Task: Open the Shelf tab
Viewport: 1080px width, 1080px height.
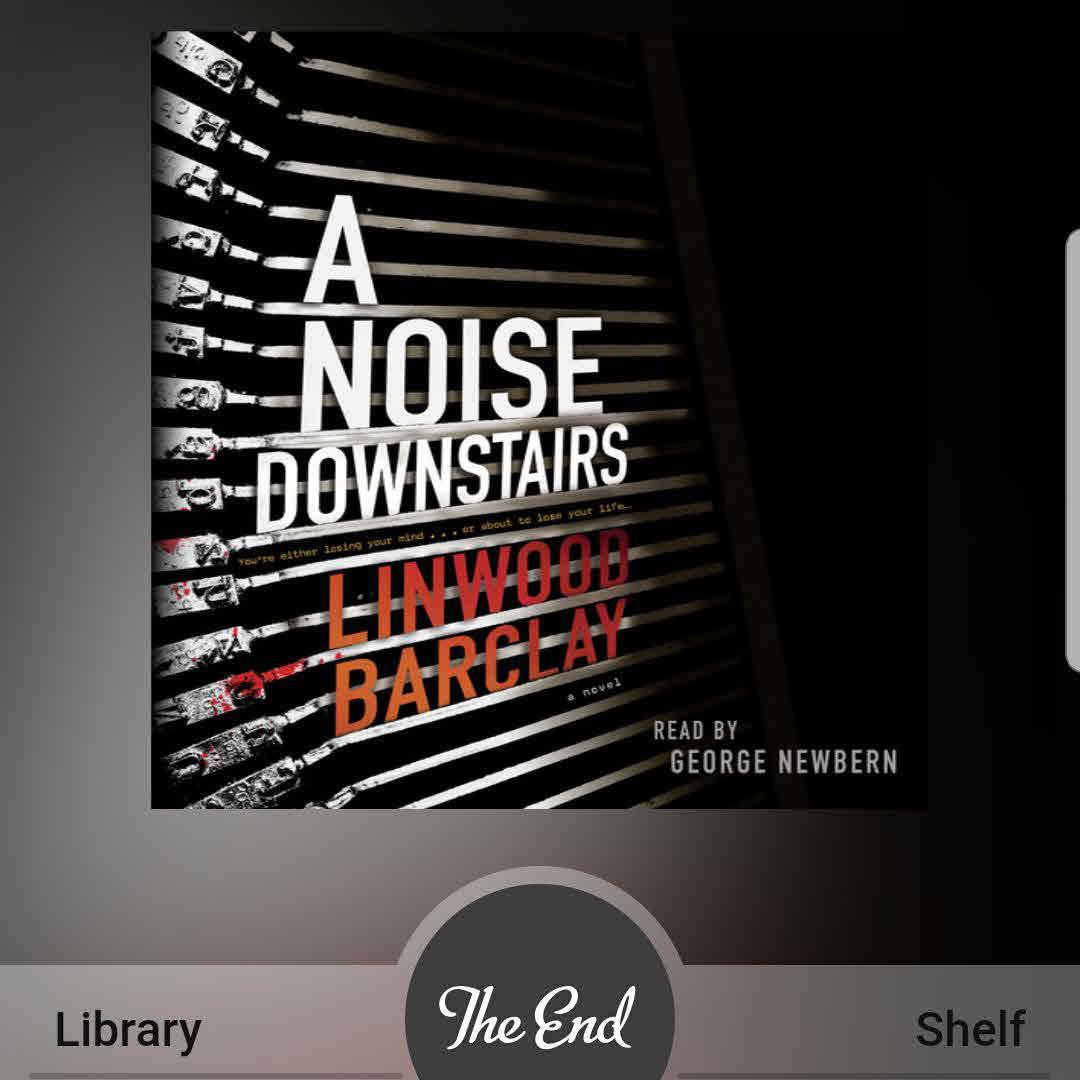Action: [x=969, y=1030]
